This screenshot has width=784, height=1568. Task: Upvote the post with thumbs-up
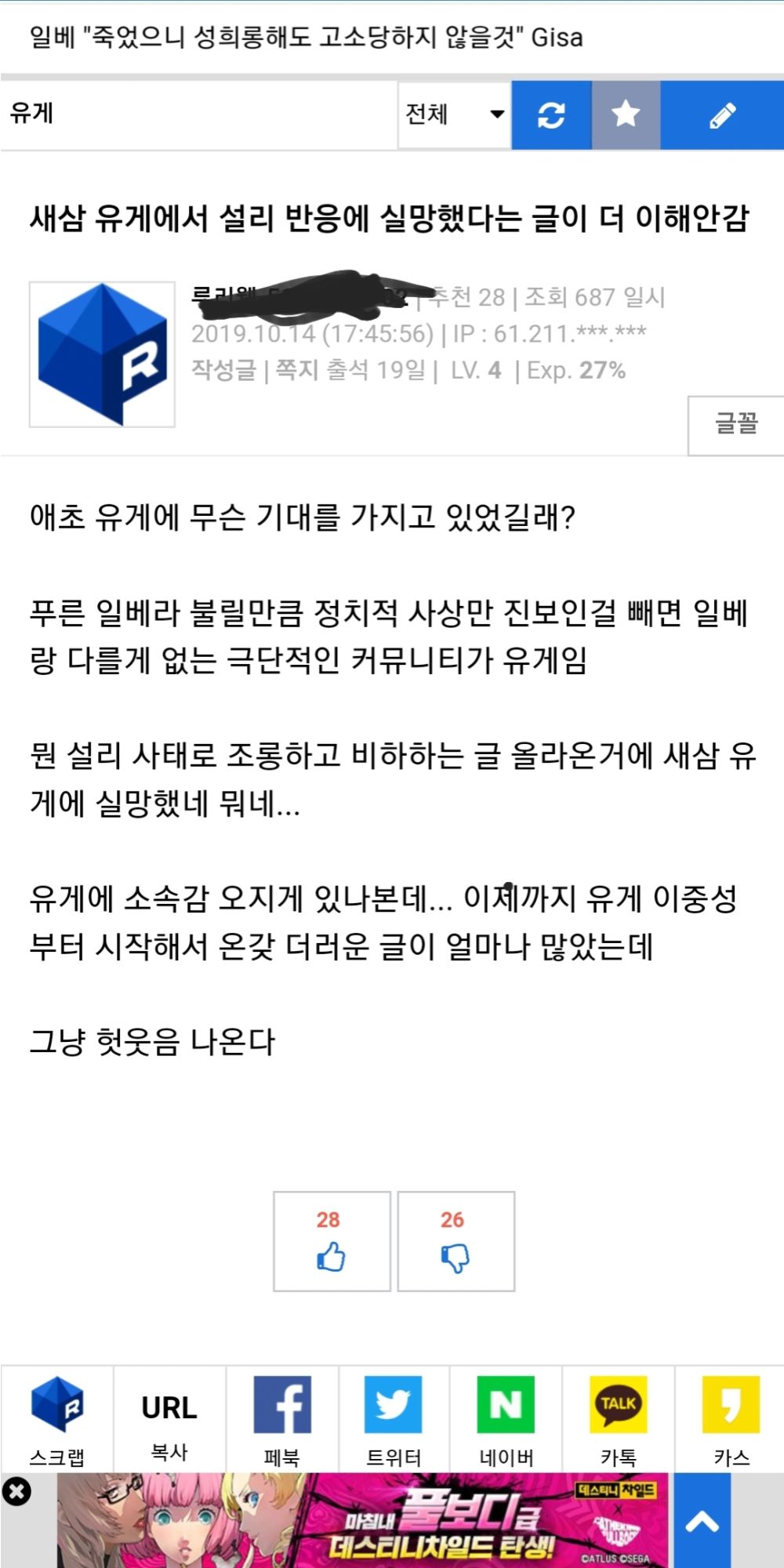332,1241
